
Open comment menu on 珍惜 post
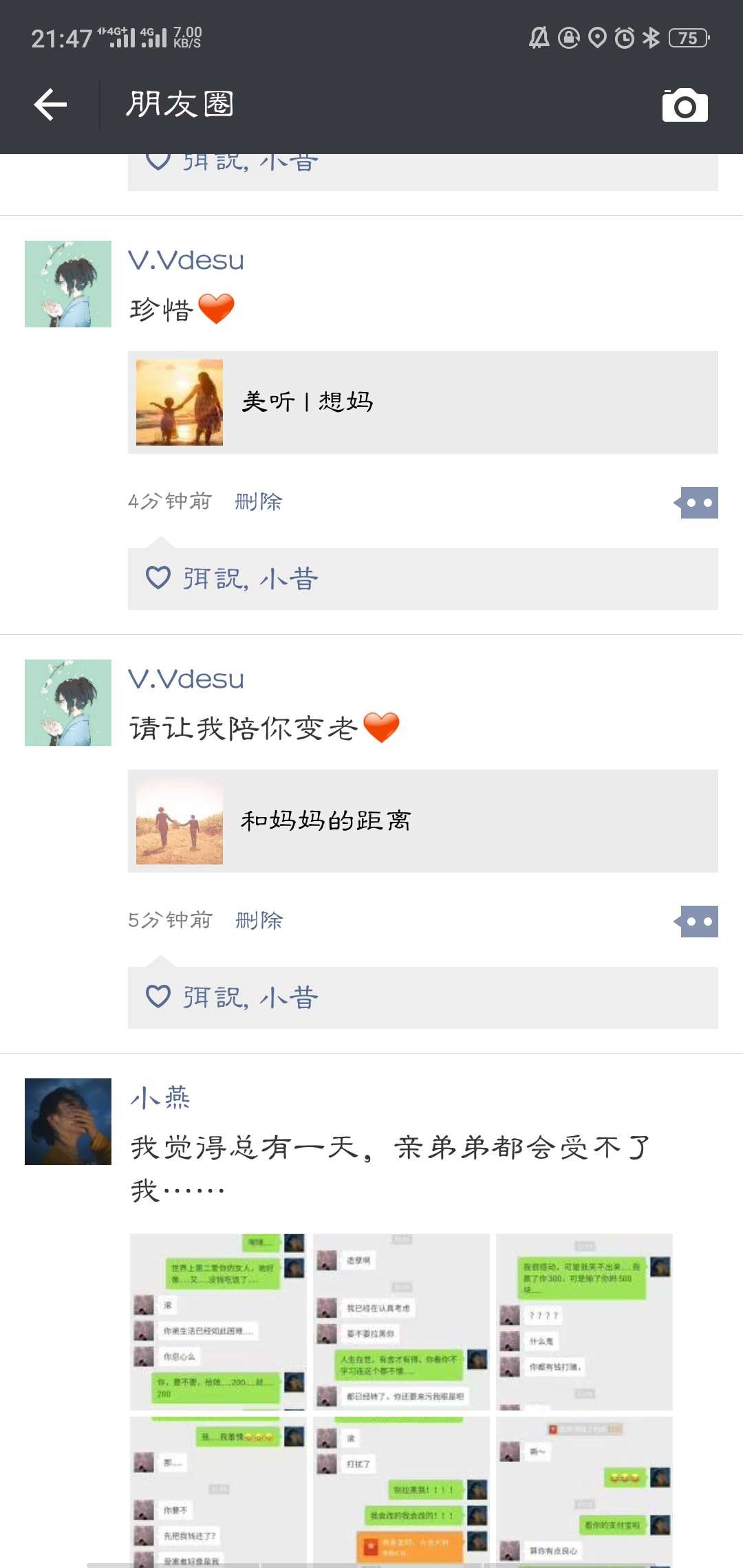(x=698, y=503)
